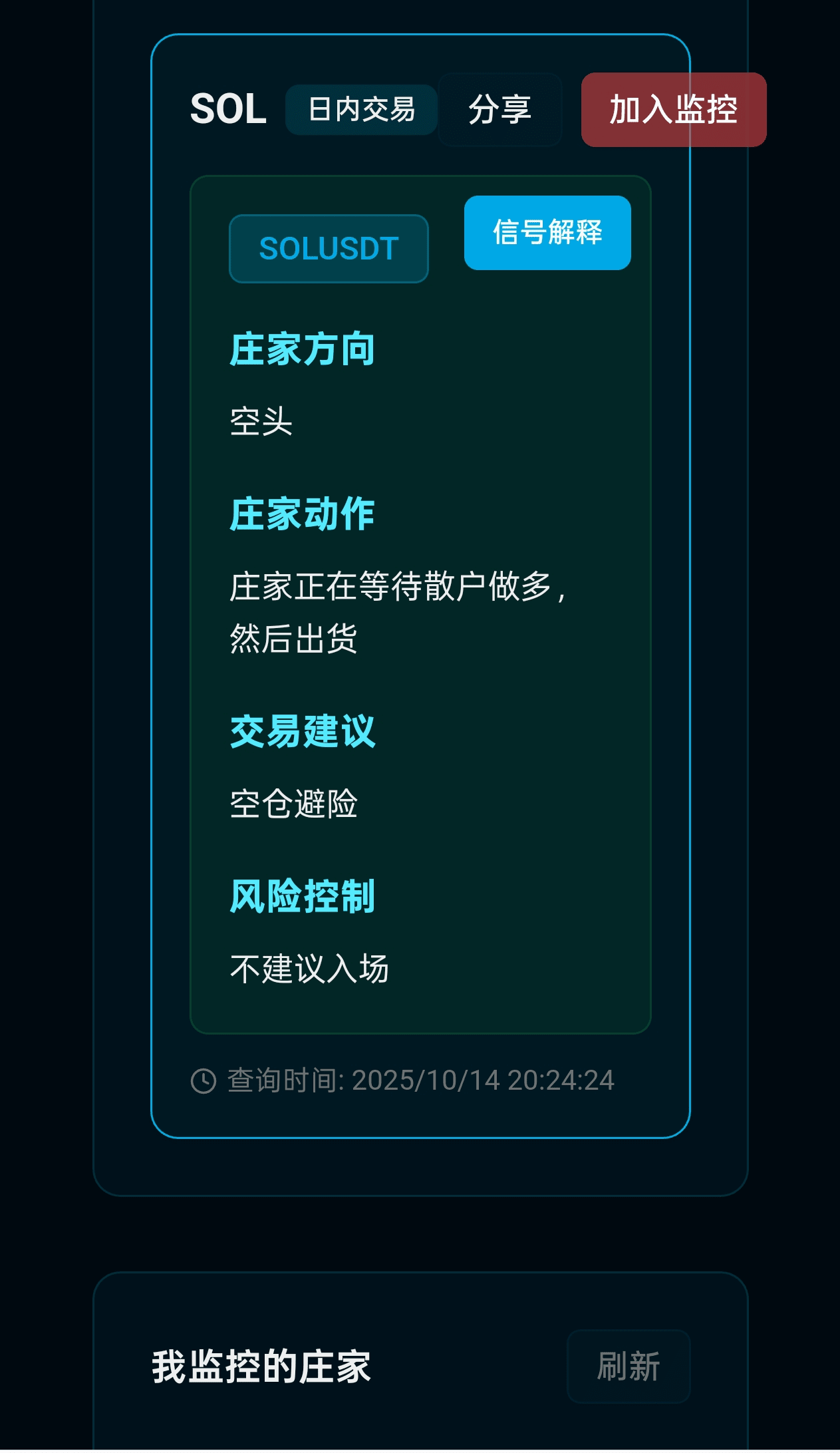The image size is (840, 1453).
Task: Tap the 加入监控 button
Action: pyautogui.click(x=673, y=110)
